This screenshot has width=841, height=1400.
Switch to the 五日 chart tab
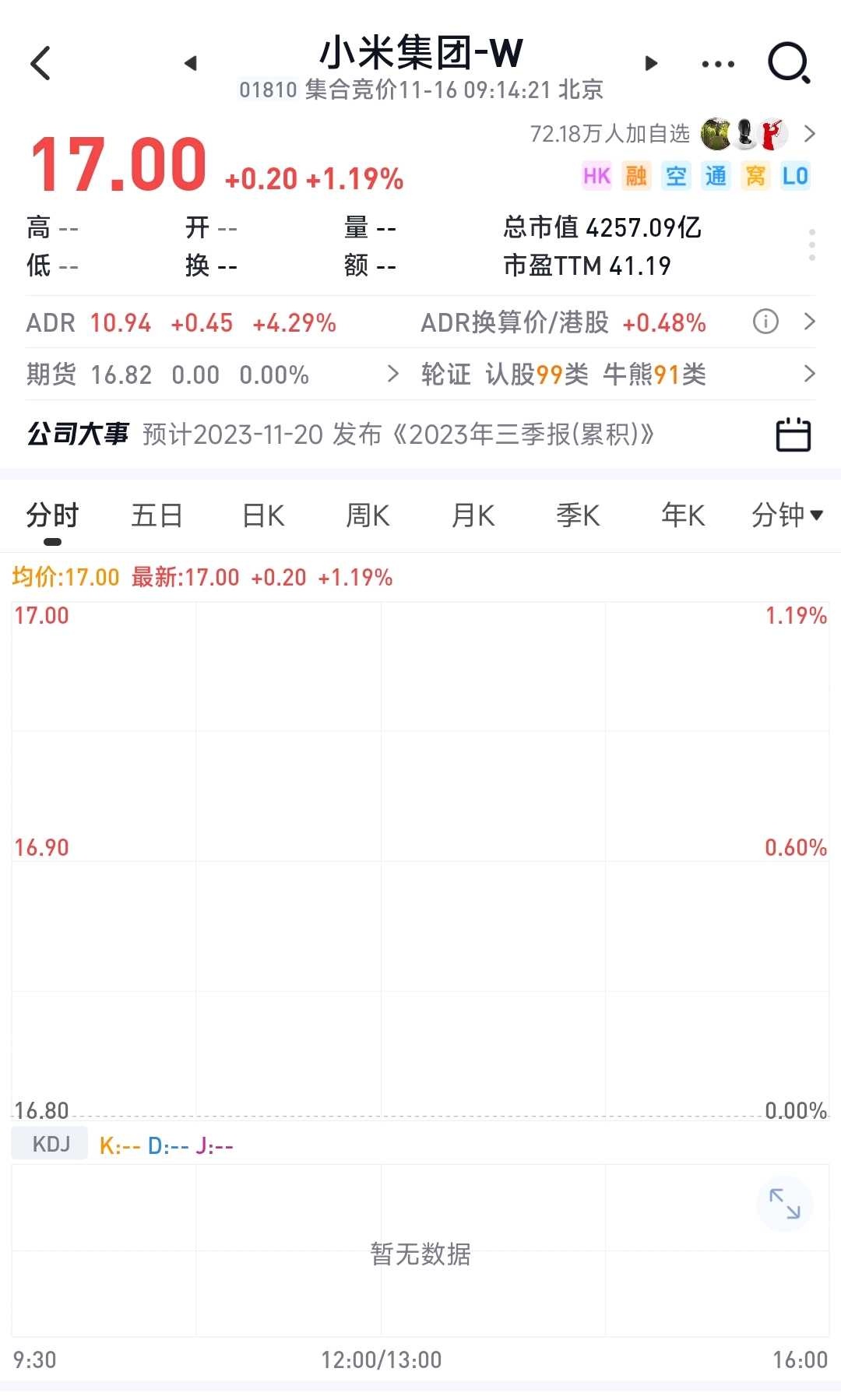tap(157, 515)
